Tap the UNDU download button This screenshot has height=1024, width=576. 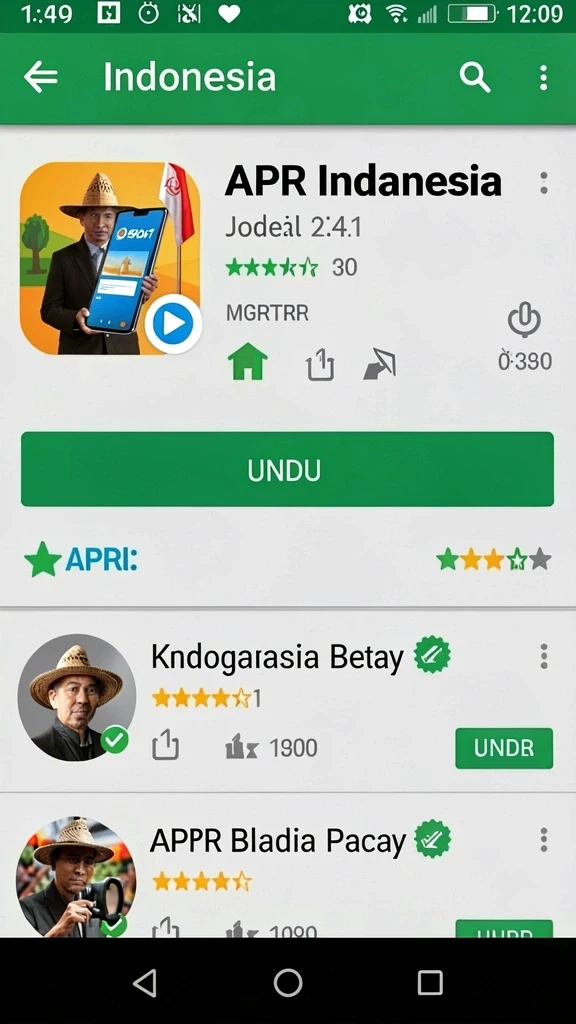tap(287, 469)
